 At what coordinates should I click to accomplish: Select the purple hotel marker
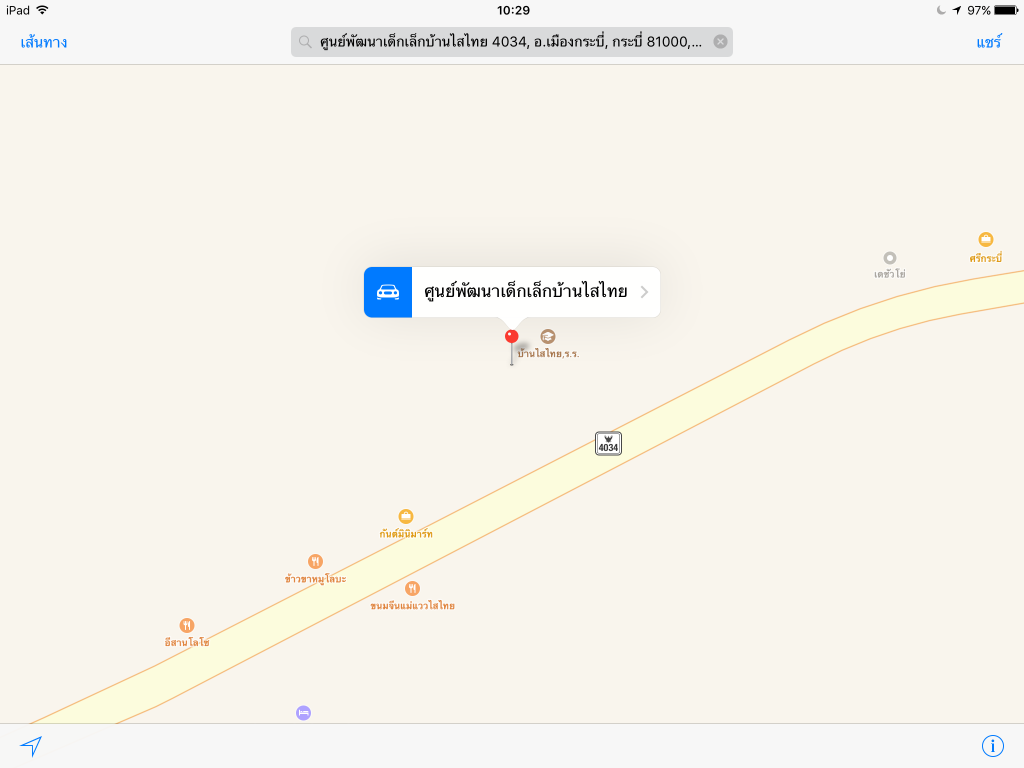[303, 713]
